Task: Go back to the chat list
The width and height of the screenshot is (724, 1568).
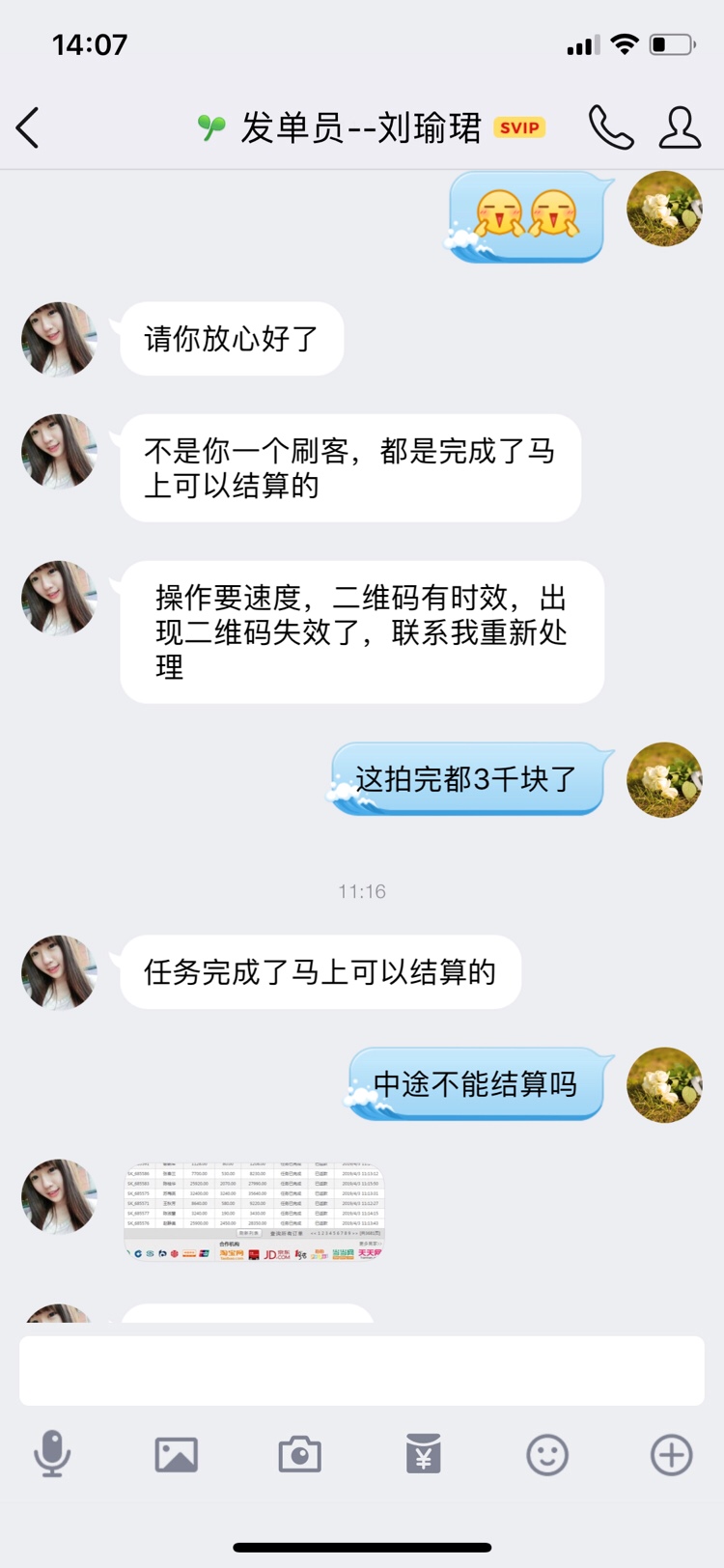Action: pyautogui.click(x=28, y=127)
